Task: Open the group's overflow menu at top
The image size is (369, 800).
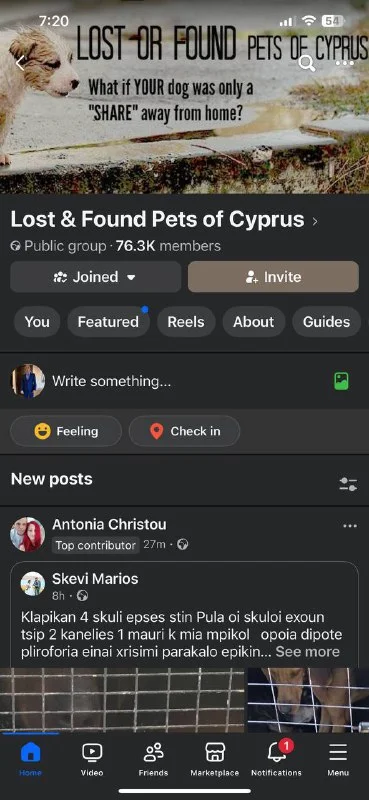Action: click(x=345, y=63)
